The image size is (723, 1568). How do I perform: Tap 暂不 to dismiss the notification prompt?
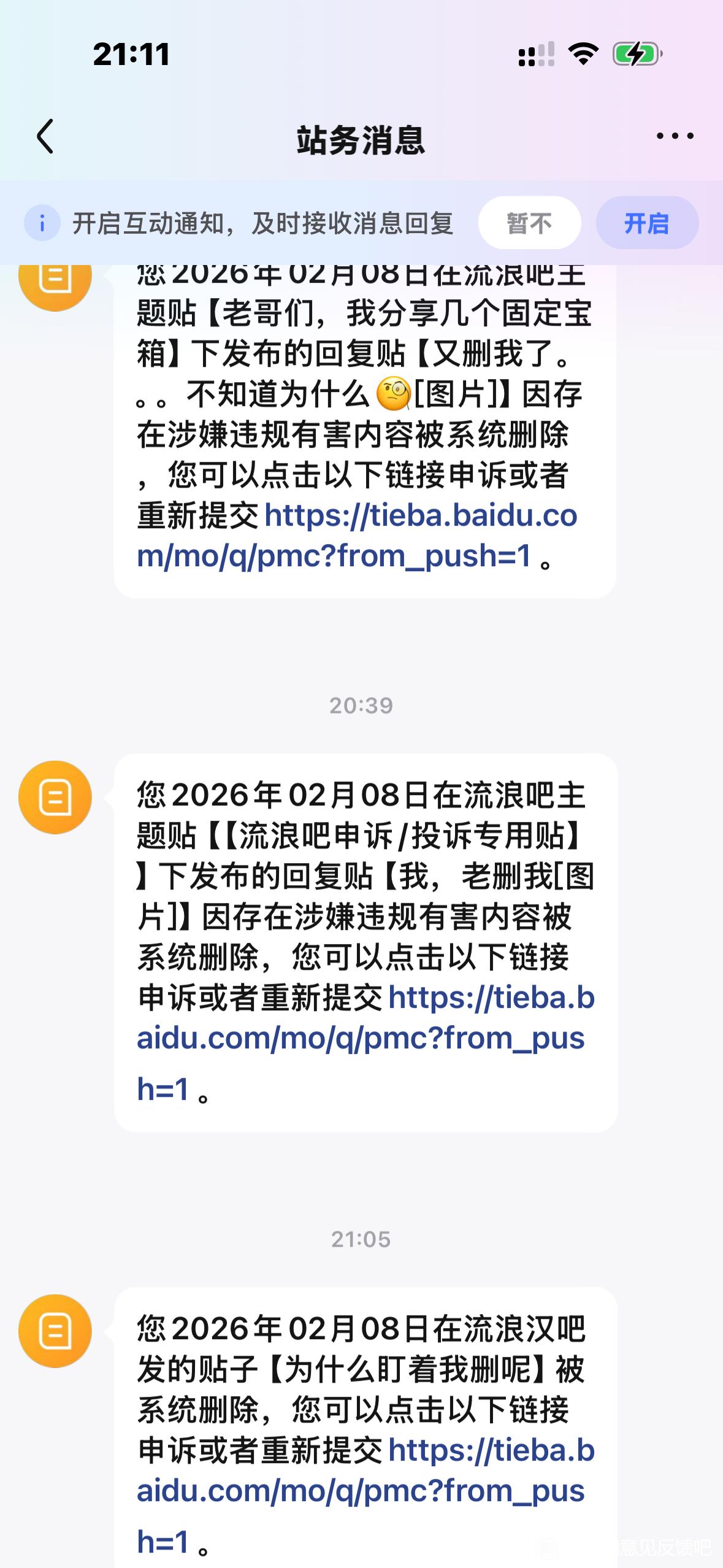click(x=529, y=223)
